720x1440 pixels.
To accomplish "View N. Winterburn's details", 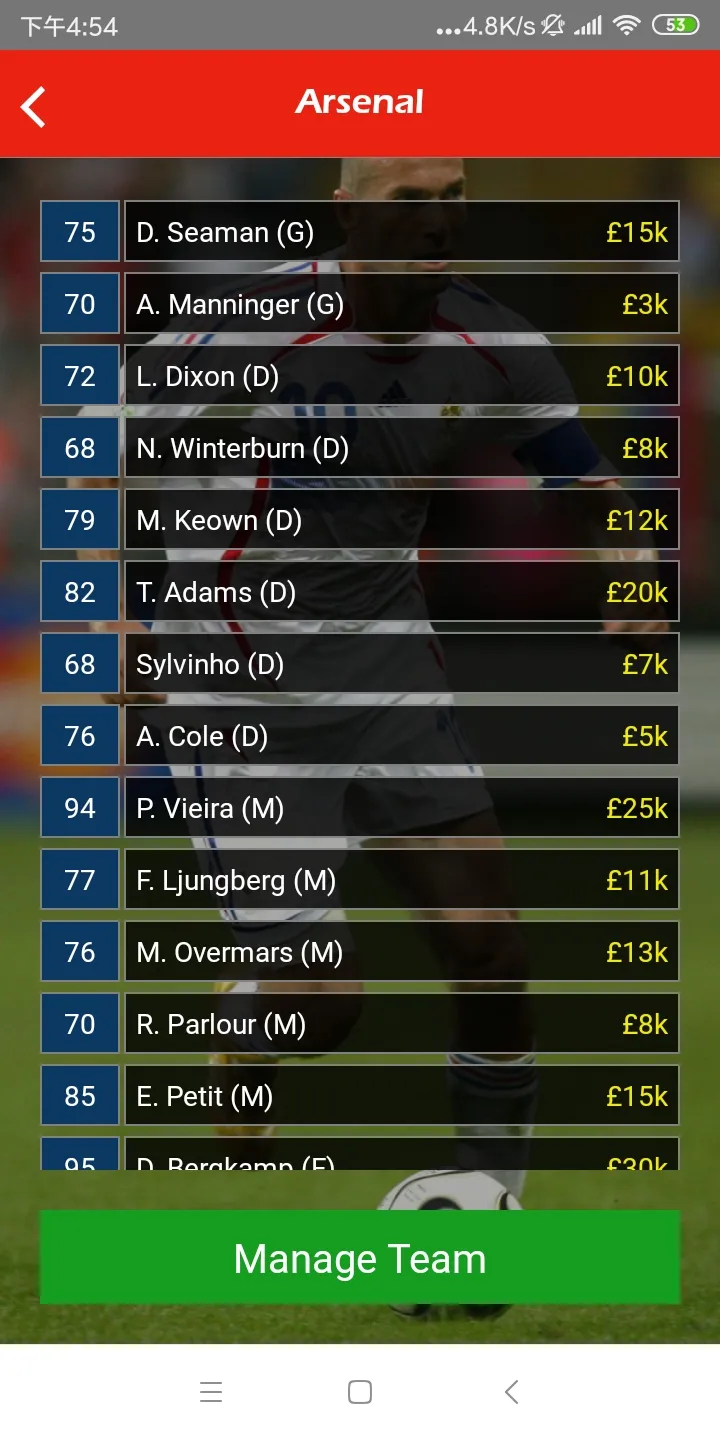I will [401, 448].
